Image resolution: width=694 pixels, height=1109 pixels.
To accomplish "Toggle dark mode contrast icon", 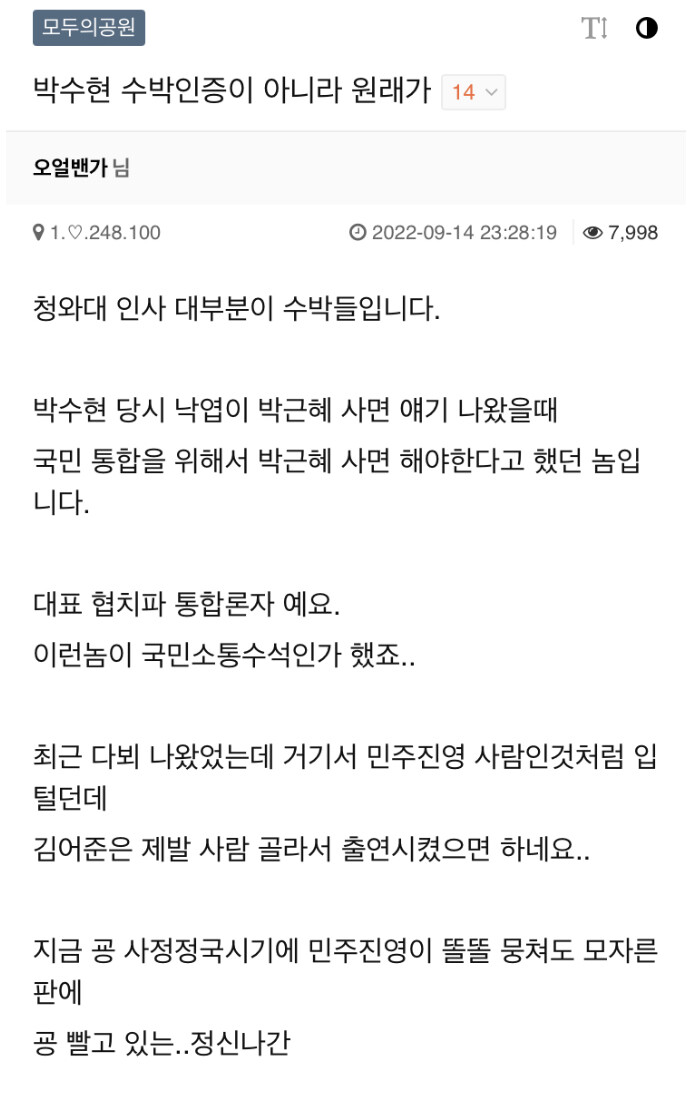I will pyautogui.click(x=647, y=28).
